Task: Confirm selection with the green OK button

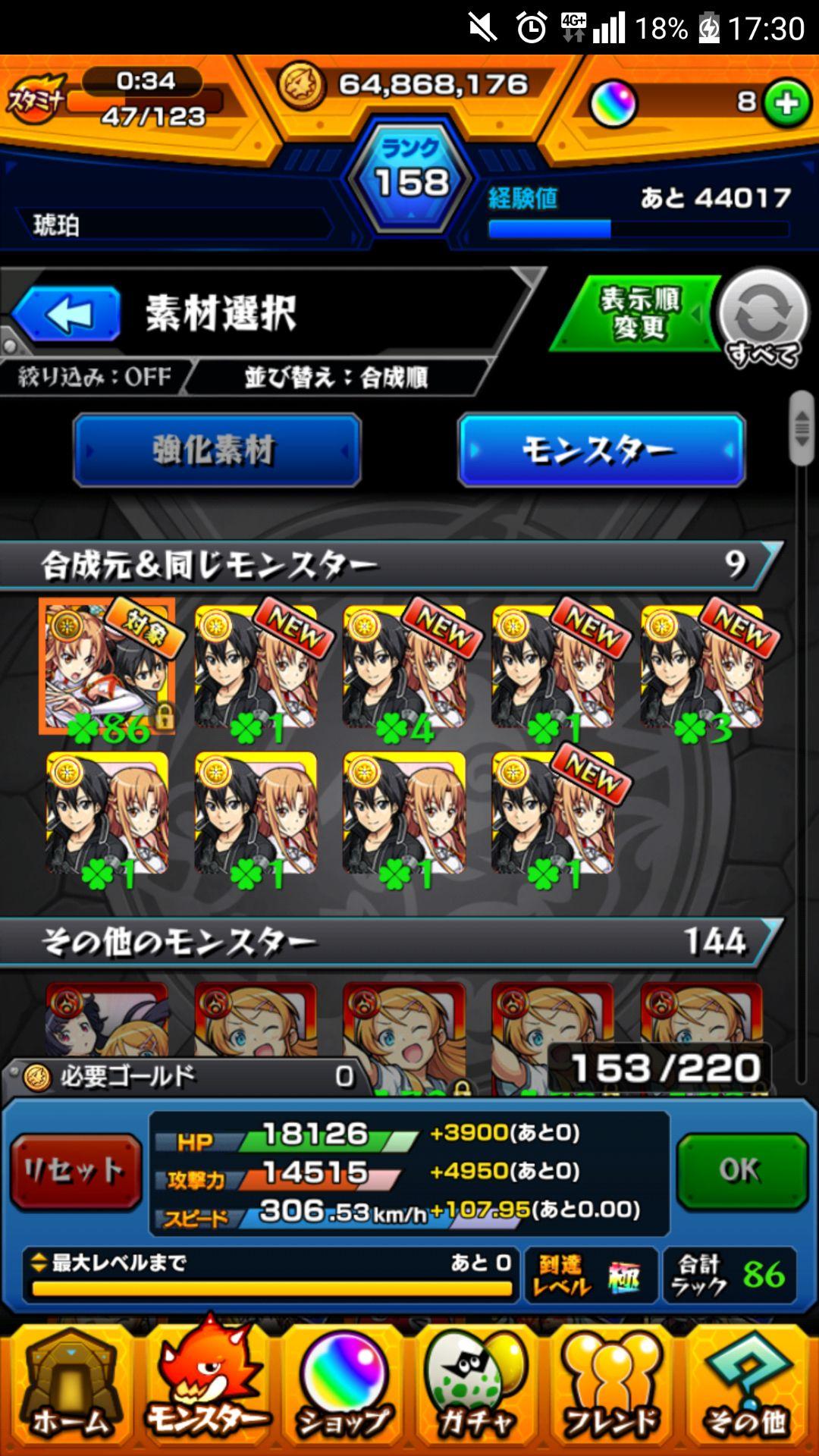Action: coord(741,1171)
